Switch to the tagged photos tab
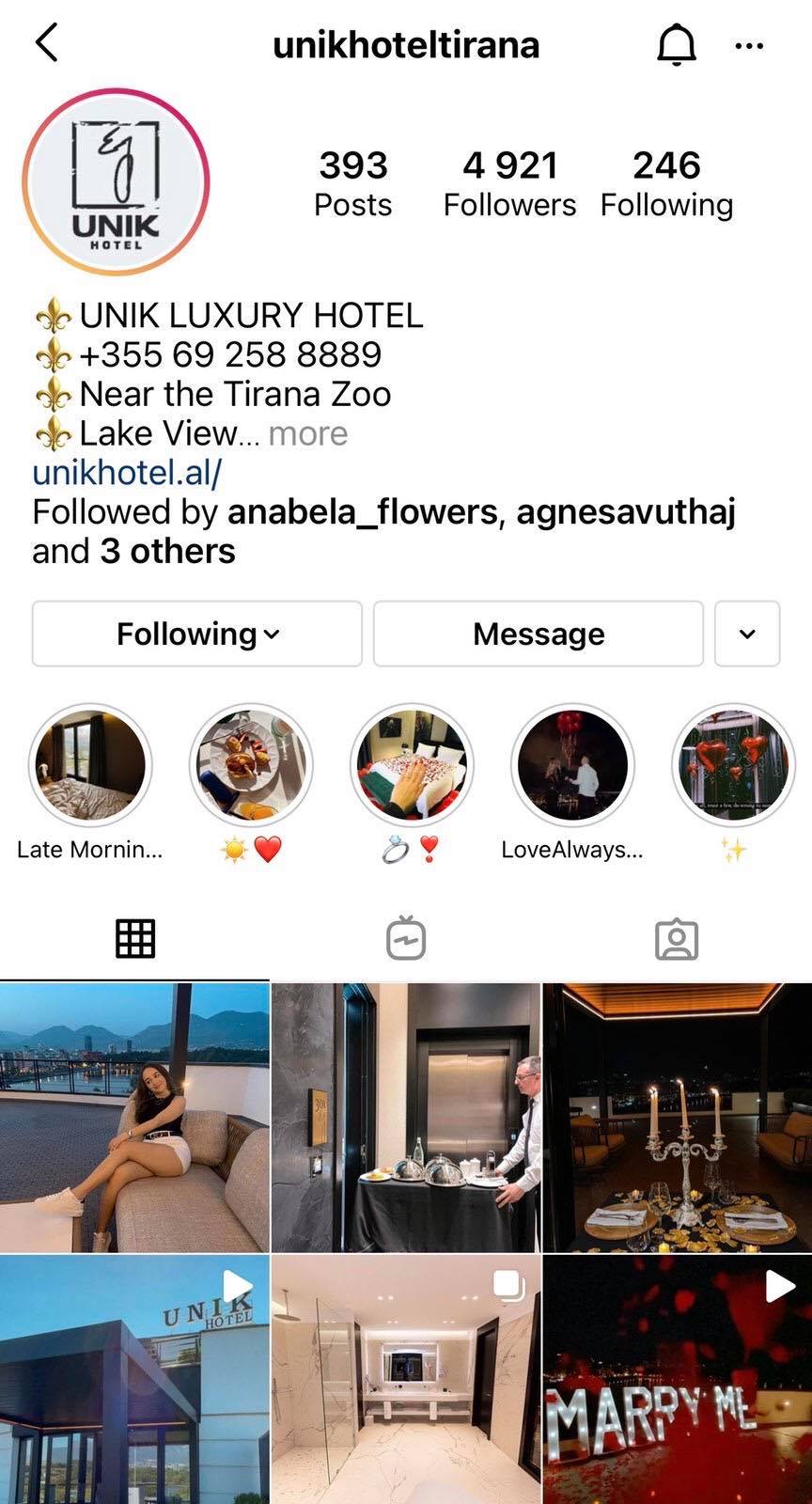The height and width of the screenshot is (1504, 812). pyautogui.click(x=676, y=938)
